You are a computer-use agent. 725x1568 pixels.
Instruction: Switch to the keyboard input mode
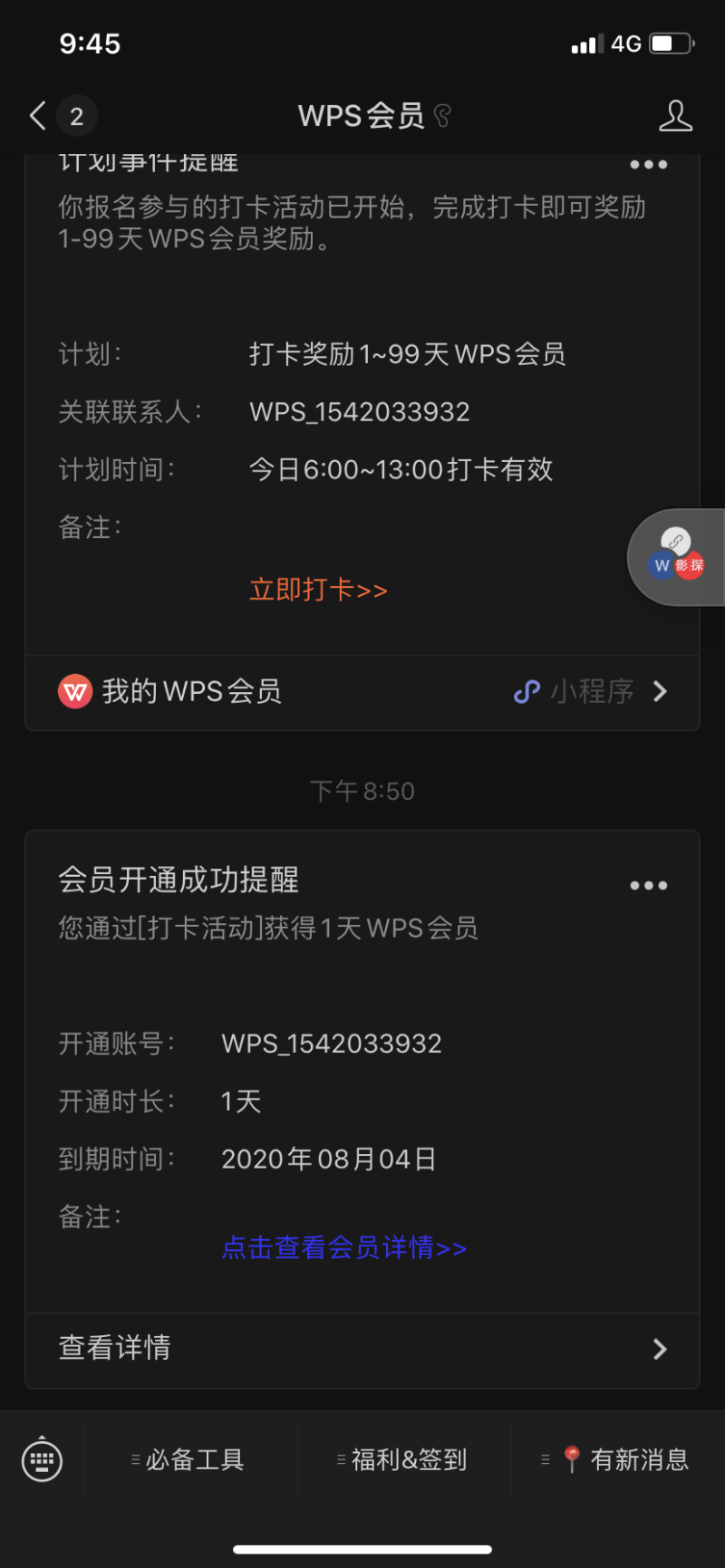(x=43, y=1459)
